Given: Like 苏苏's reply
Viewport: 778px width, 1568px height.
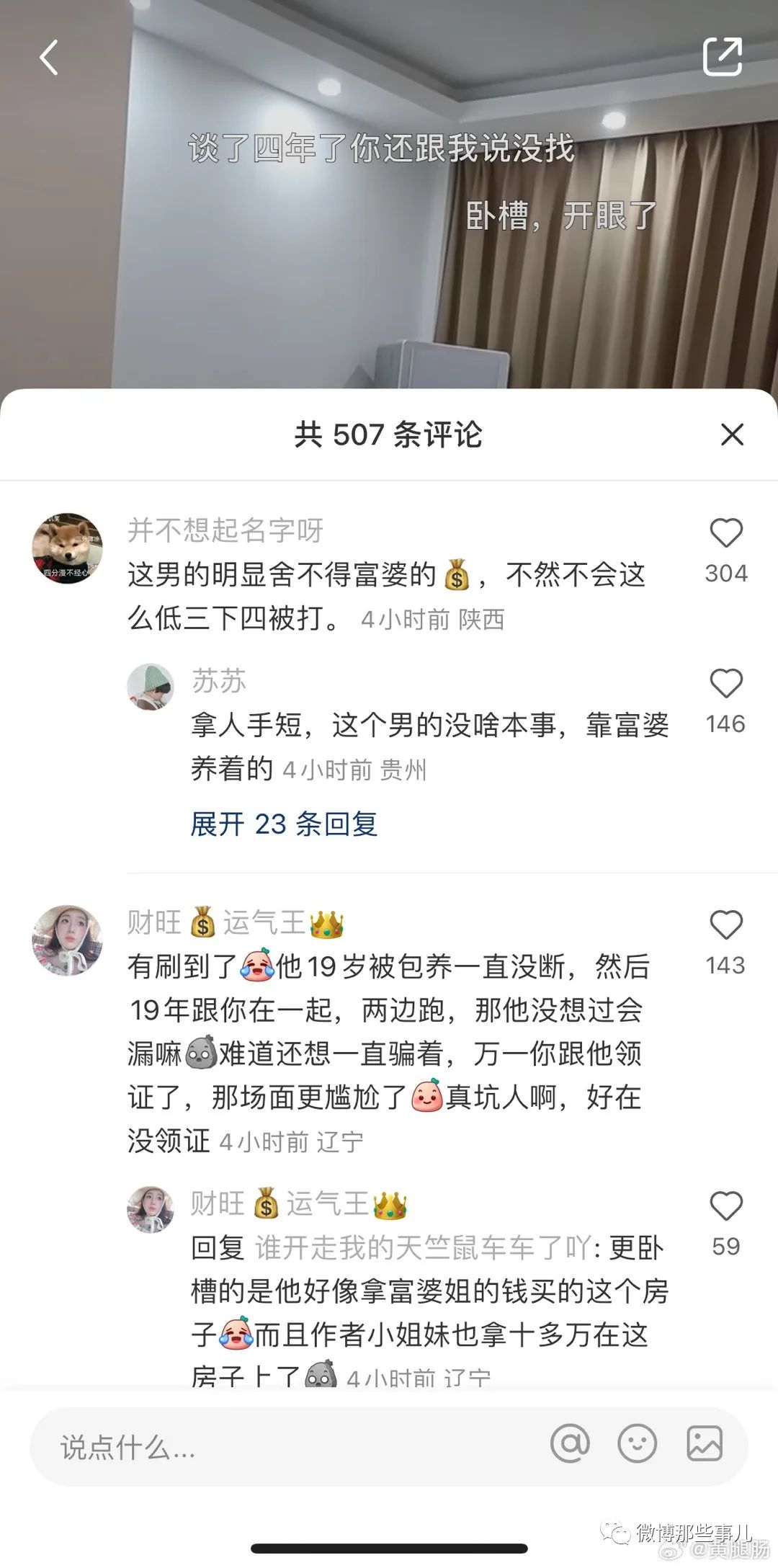Looking at the screenshot, I should [726, 683].
